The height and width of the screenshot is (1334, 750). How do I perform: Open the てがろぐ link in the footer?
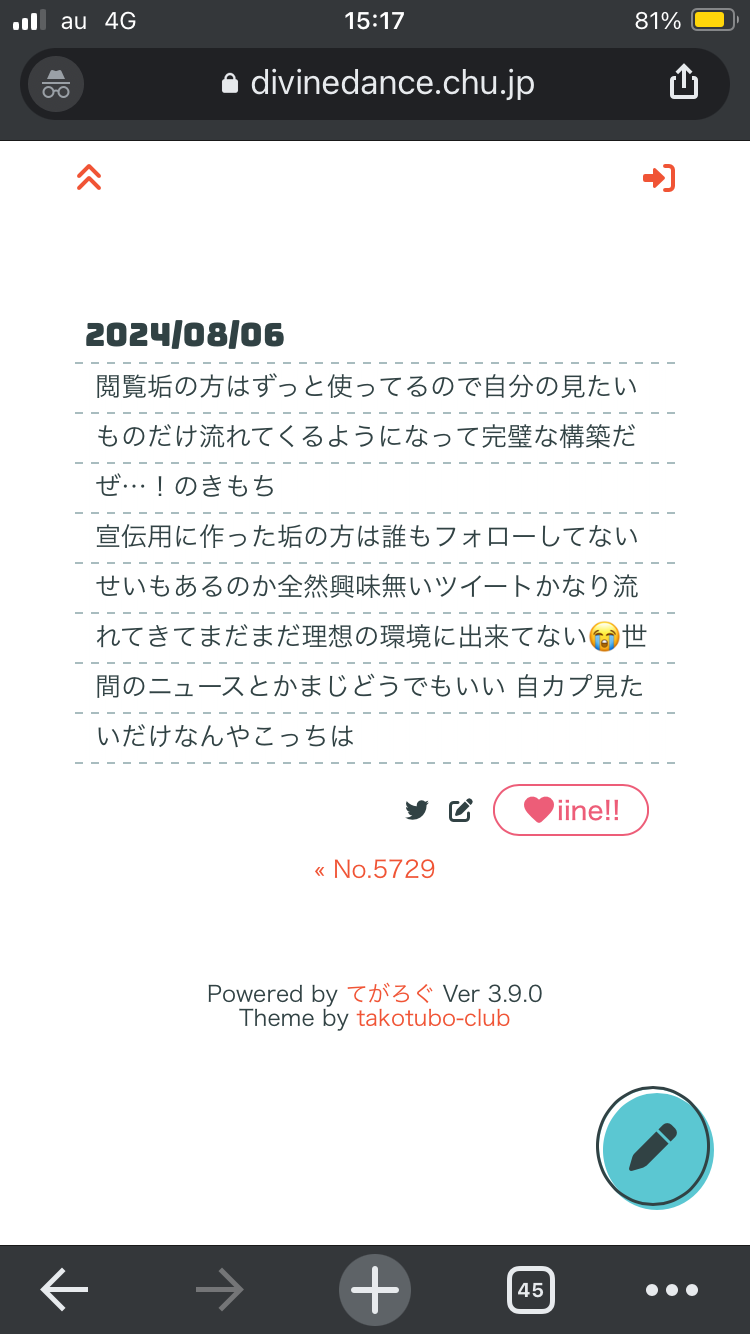390,994
